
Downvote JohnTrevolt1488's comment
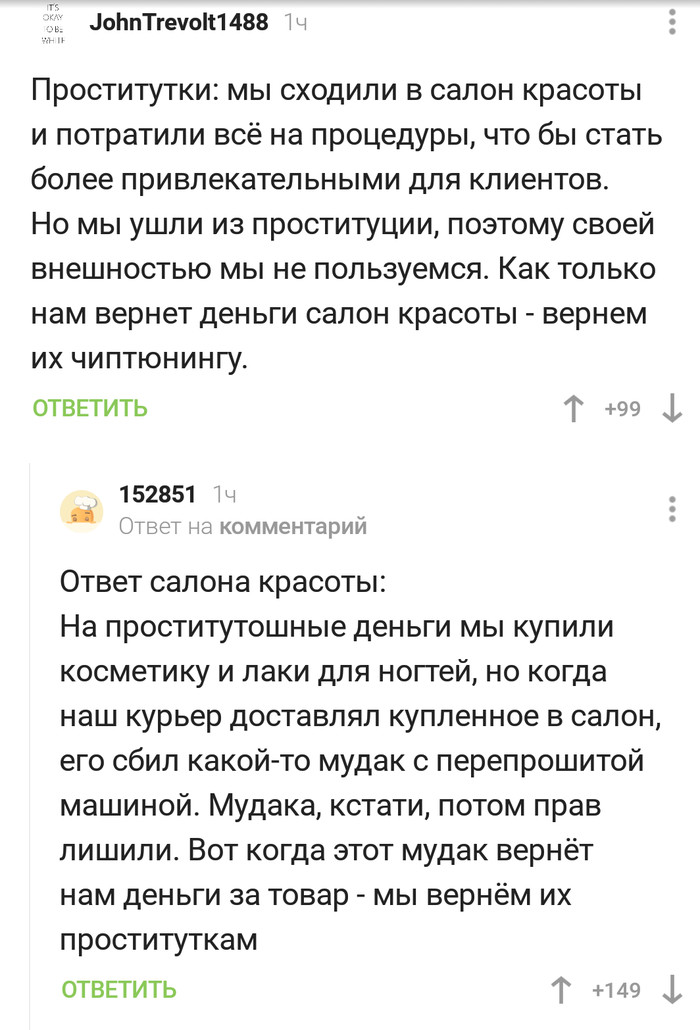[x=673, y=409]
